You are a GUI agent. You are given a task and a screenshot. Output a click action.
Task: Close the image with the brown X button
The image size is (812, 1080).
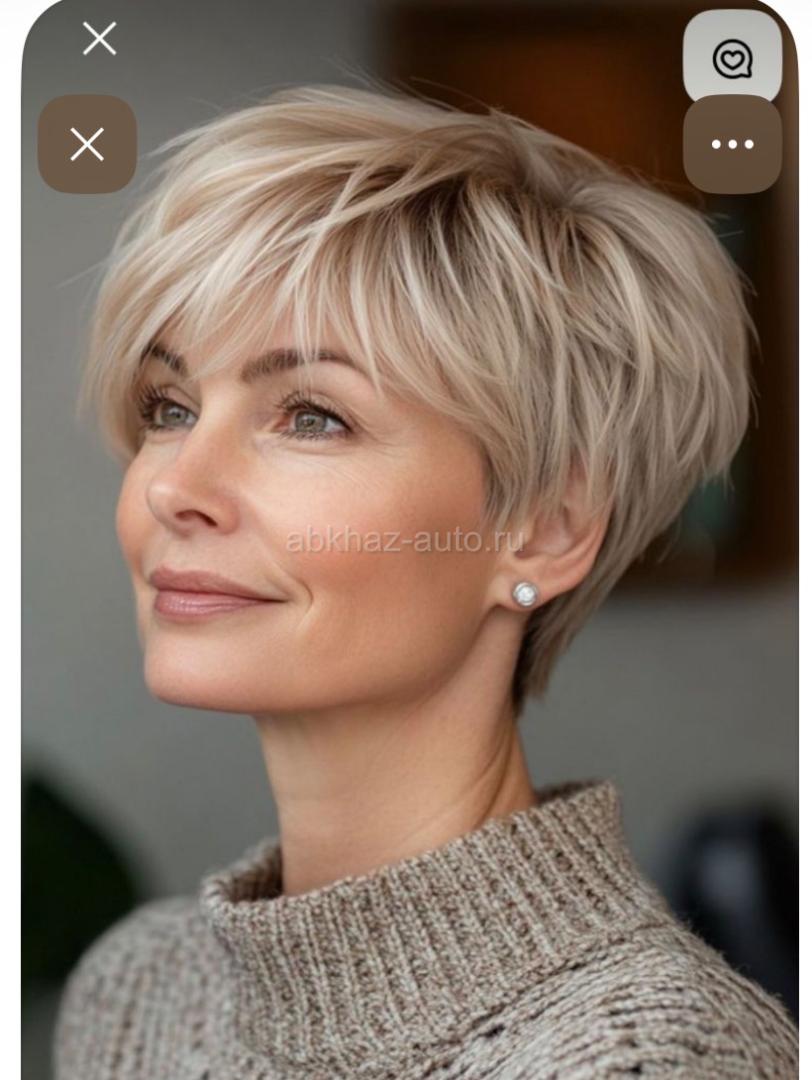pos(87,144)
